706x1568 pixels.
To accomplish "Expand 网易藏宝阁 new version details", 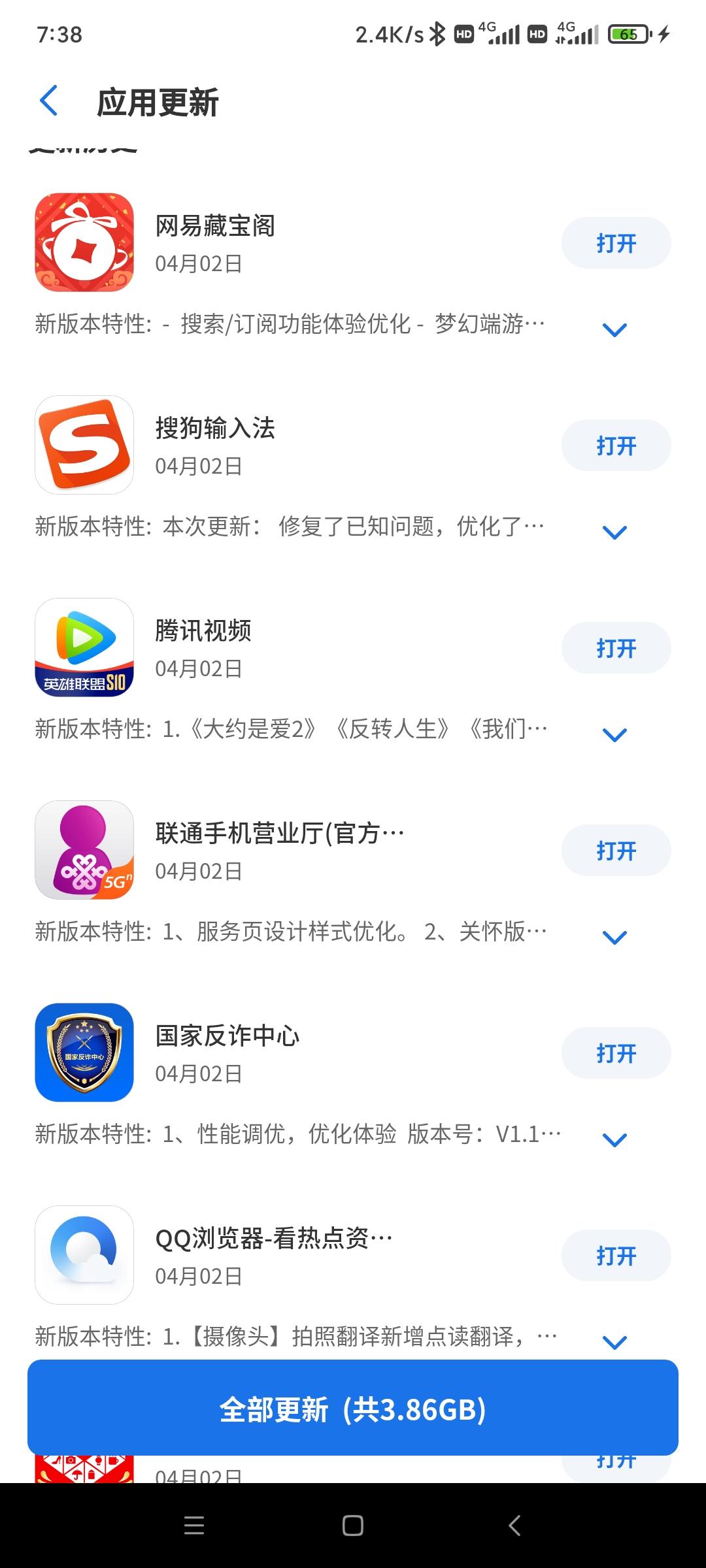I will click(614, 330).
